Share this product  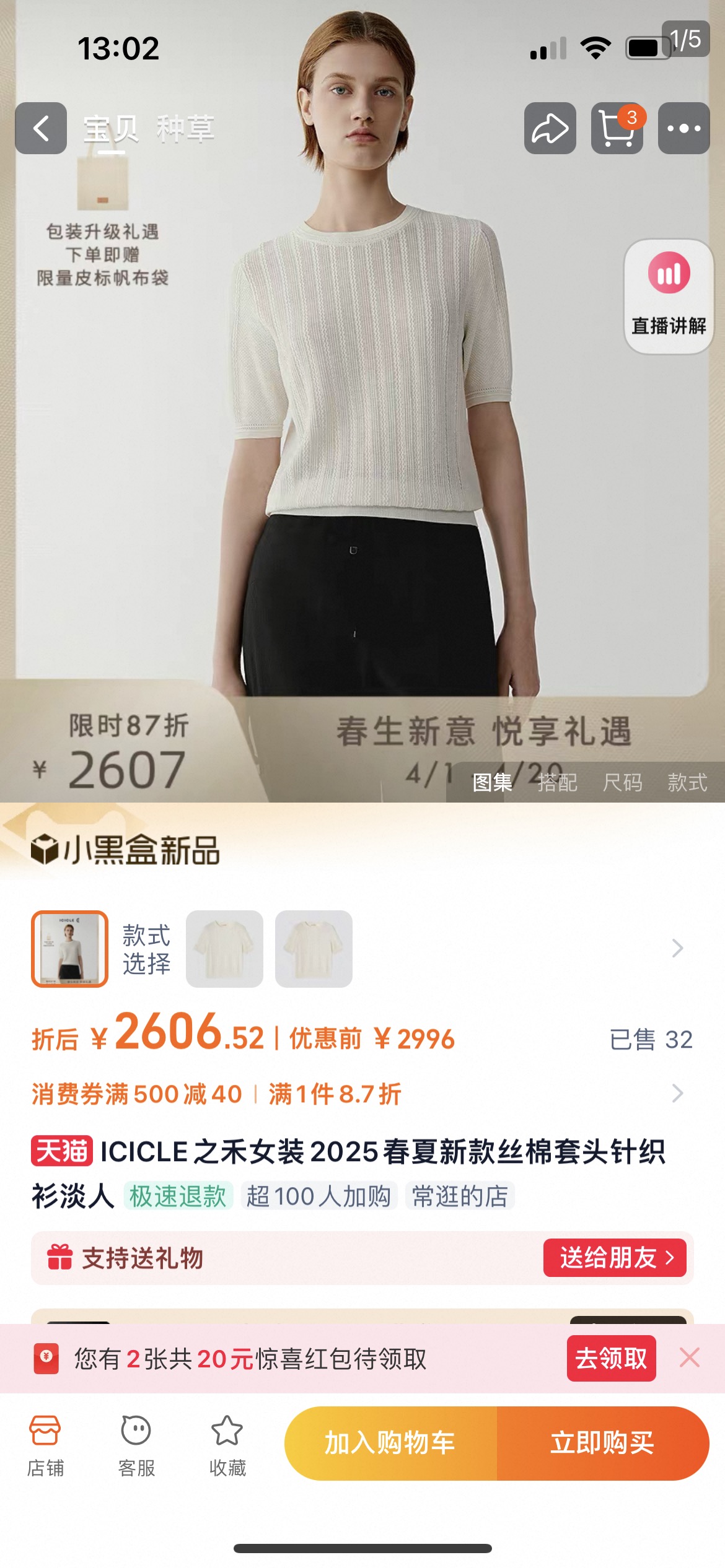pyautogui.click(x=550, y=128)
